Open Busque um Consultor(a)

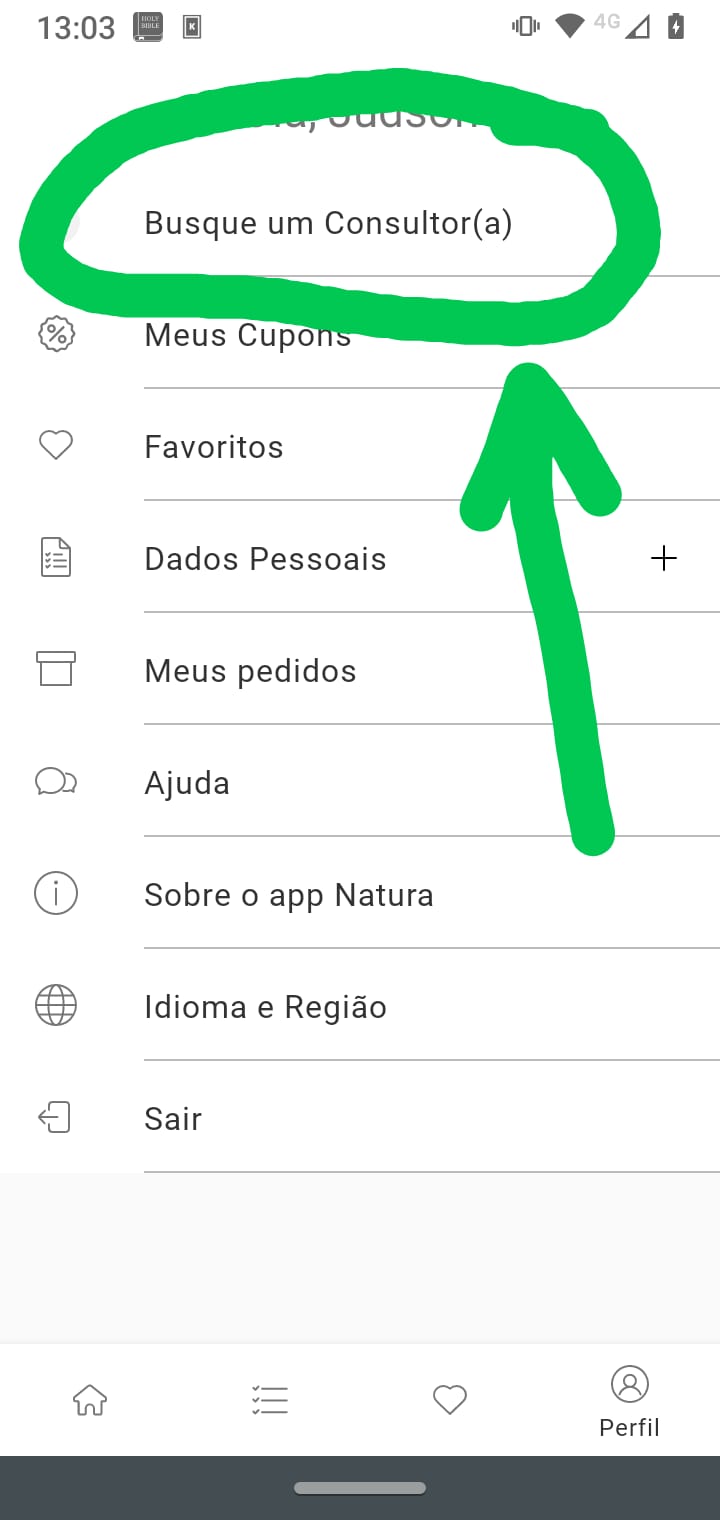coord(328,223)
